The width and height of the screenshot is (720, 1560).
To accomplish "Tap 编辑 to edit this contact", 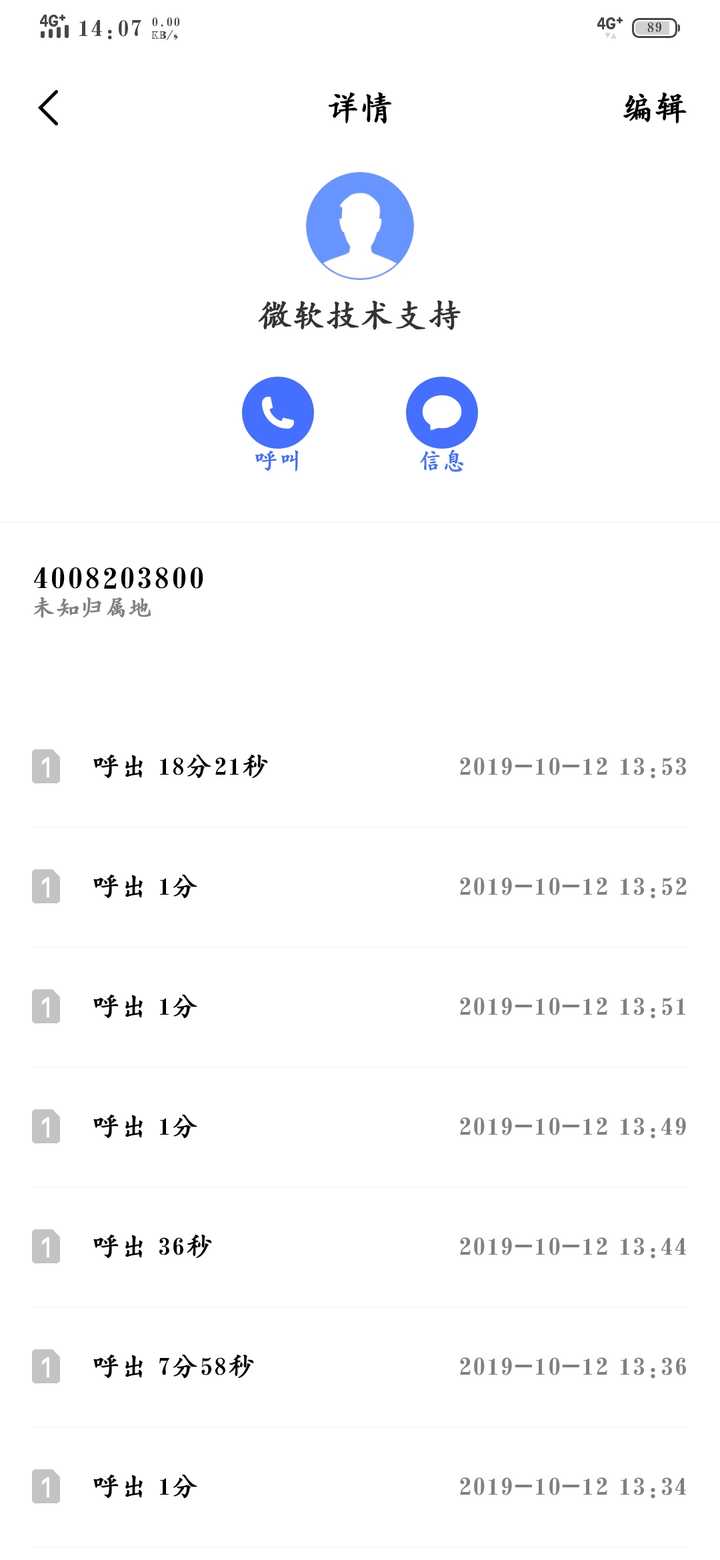I will click(x=654, y=108).
